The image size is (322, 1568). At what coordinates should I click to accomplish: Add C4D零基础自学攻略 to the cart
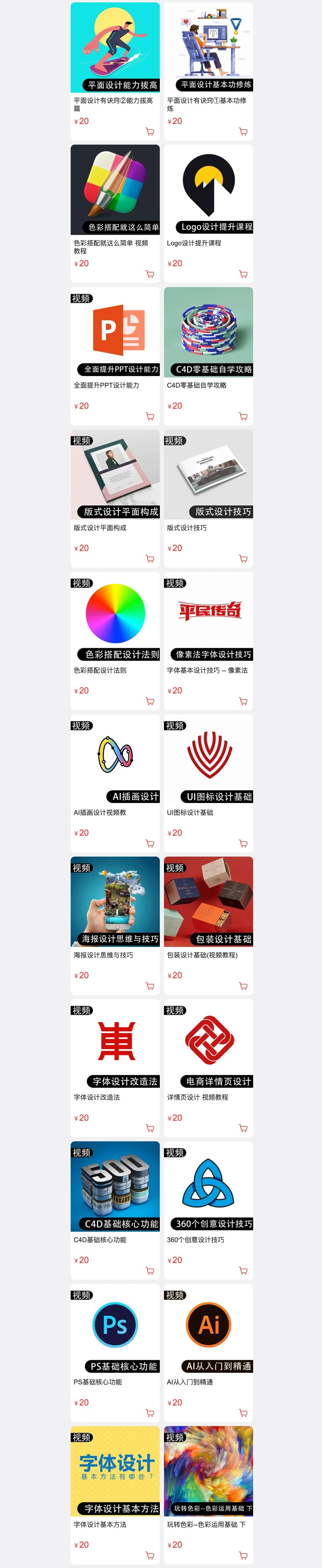click(243, 416)
